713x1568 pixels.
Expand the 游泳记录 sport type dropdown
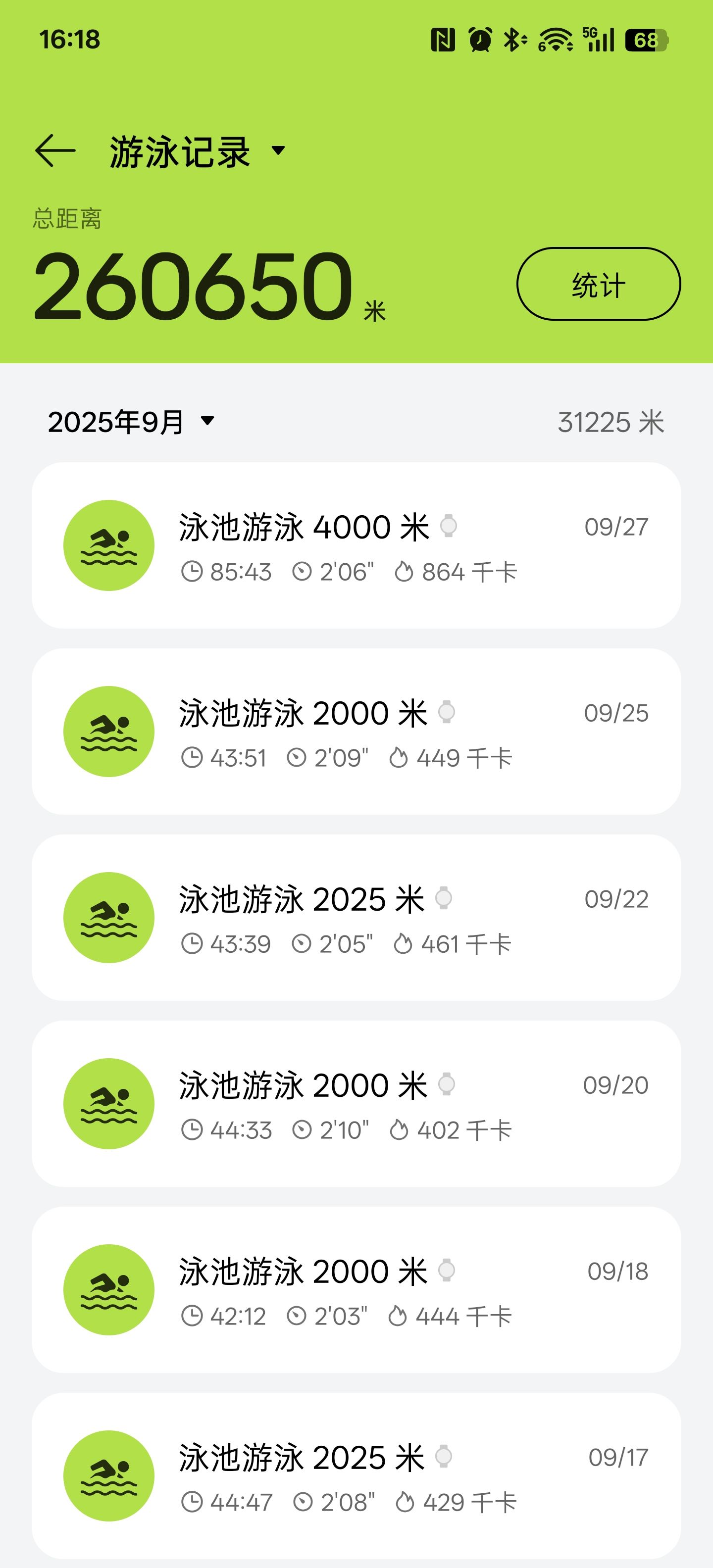(x=197, y=151)
